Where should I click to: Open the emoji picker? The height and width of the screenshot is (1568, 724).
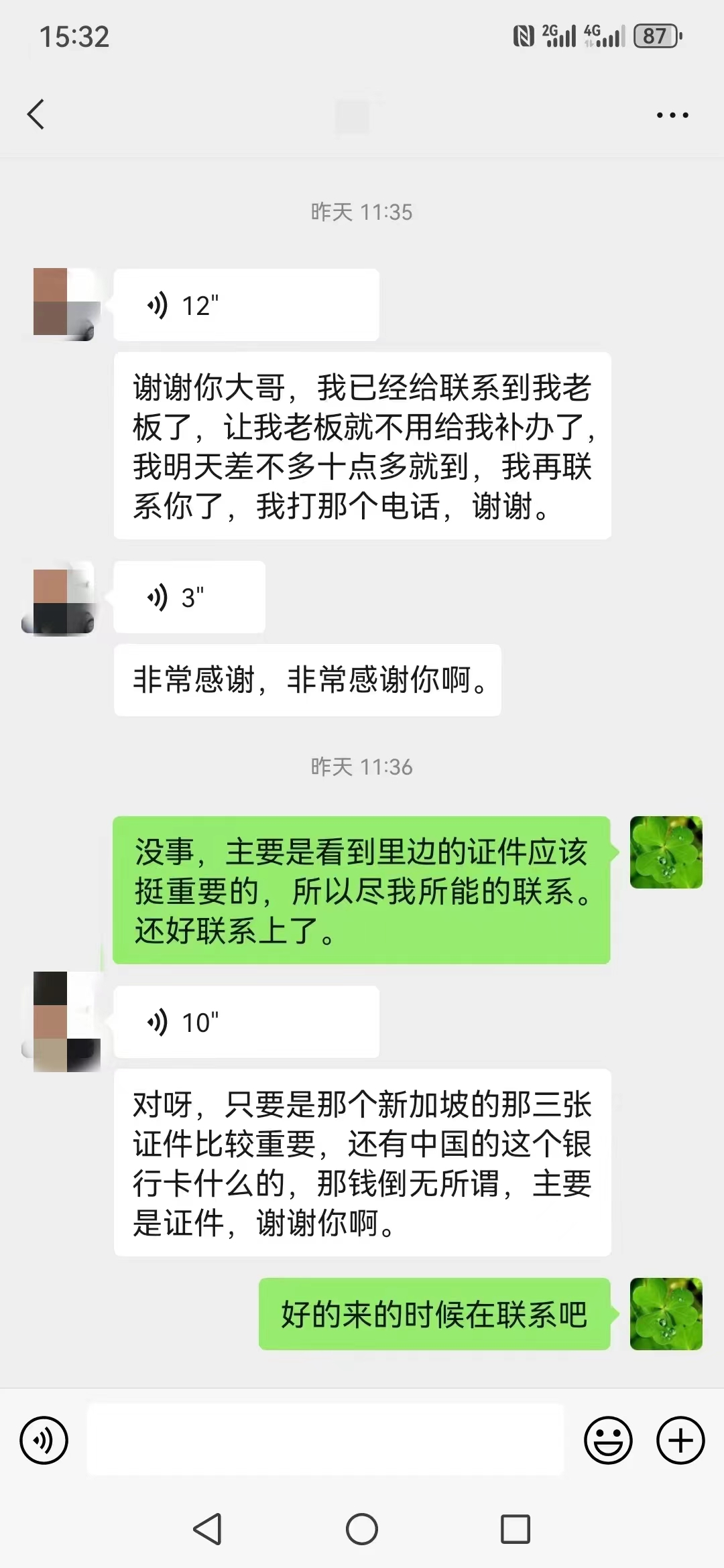608,1440
